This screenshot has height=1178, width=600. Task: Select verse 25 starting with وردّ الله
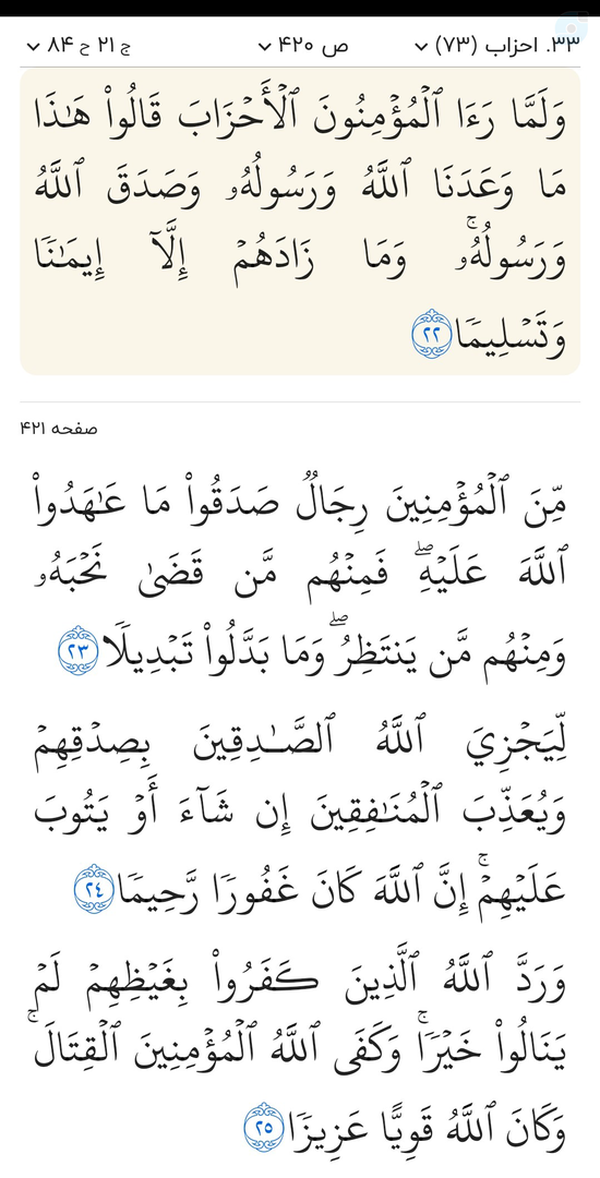click(x=300, y=1041)
